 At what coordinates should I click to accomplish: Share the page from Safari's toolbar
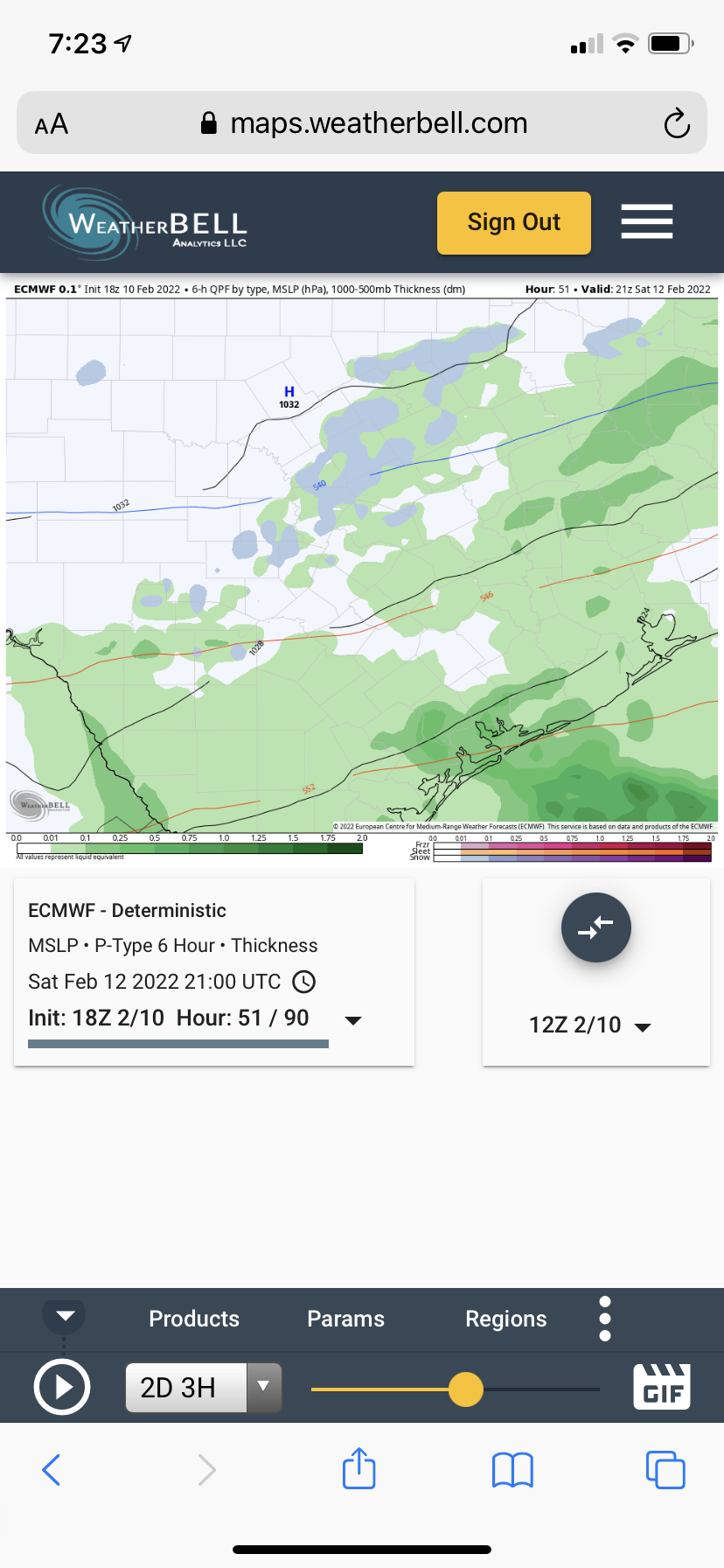(x=359, y=1469)
